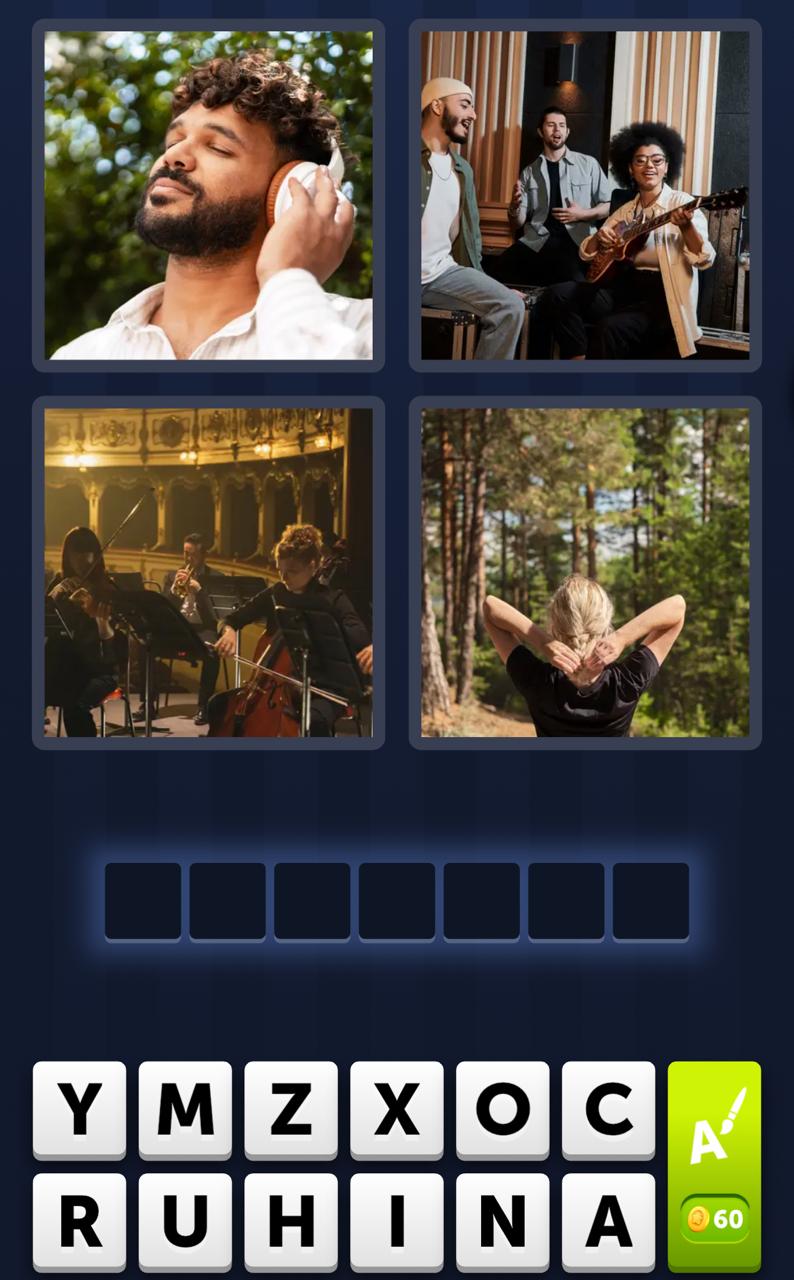The width and height of the screenshot is (794, 1280).
Task: Click the first empty answer slot
Action: [143, 899]
